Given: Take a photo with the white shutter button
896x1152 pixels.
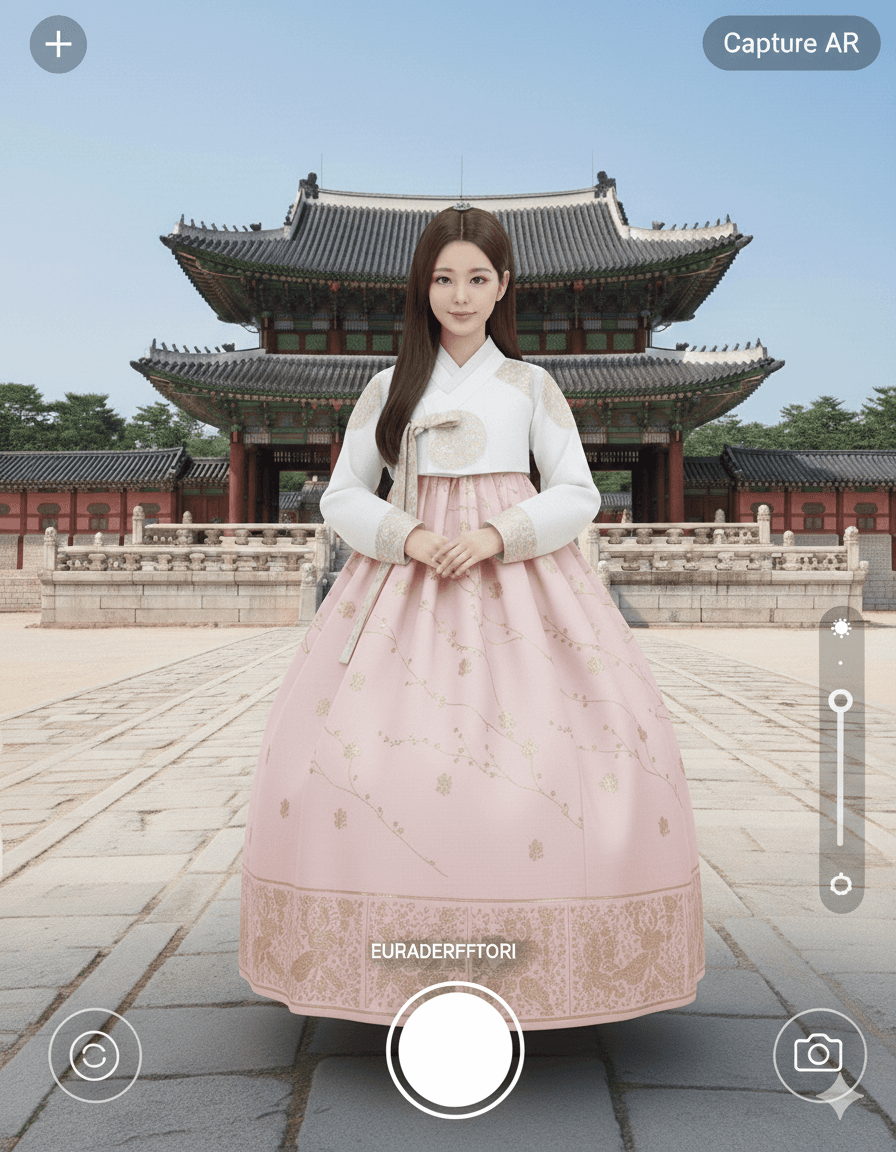Looking at the screenshot, I should click(455, 1049).
